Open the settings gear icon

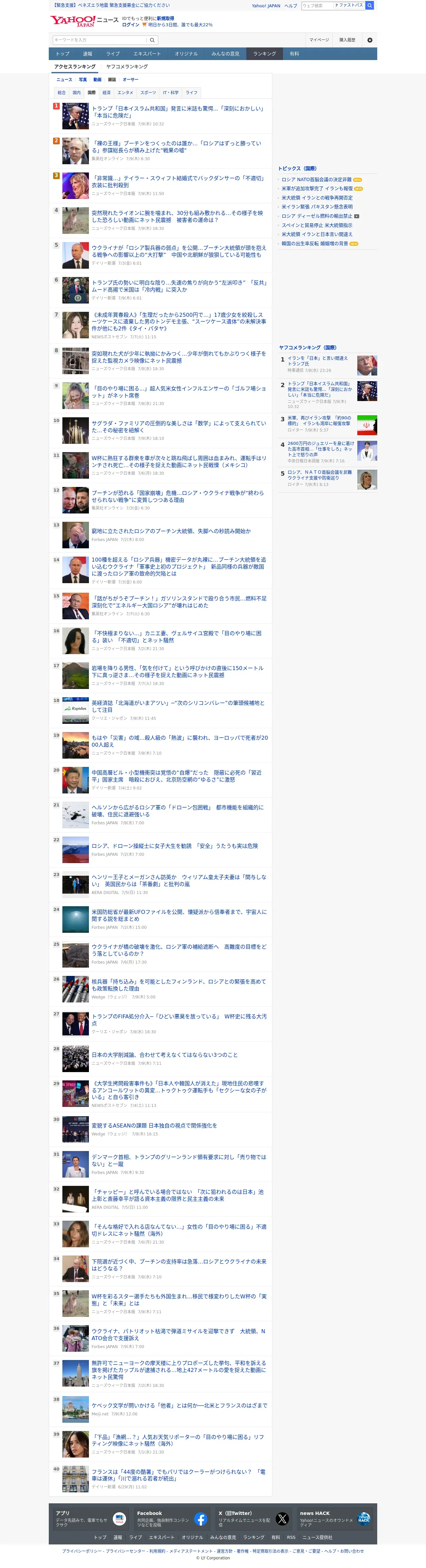pos(369,40)
